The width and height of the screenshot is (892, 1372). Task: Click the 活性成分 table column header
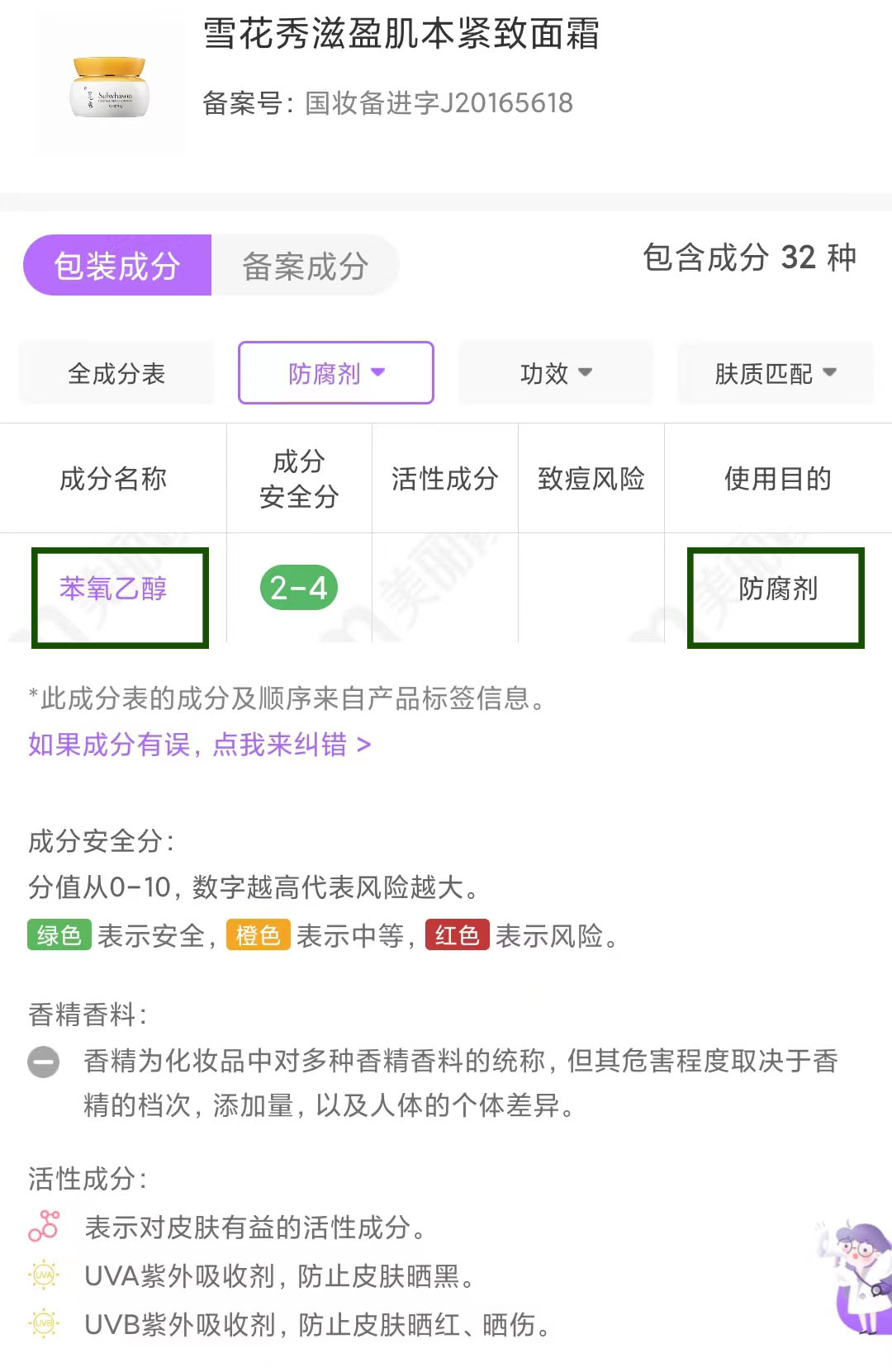coord(444,477)
